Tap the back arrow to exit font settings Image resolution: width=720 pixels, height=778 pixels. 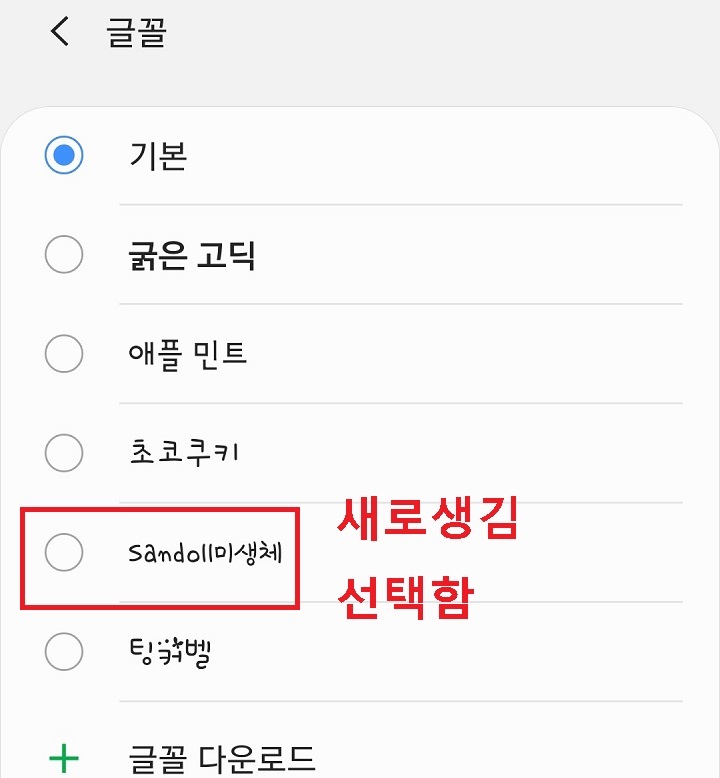58,31
